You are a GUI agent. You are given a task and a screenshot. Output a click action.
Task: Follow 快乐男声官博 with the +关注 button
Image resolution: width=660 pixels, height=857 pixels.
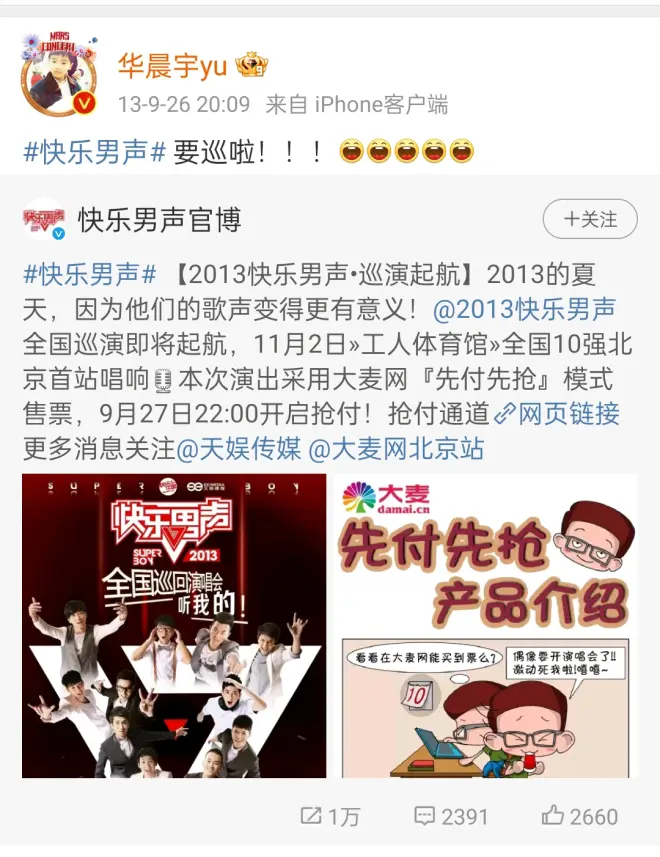tap(590, 218)
